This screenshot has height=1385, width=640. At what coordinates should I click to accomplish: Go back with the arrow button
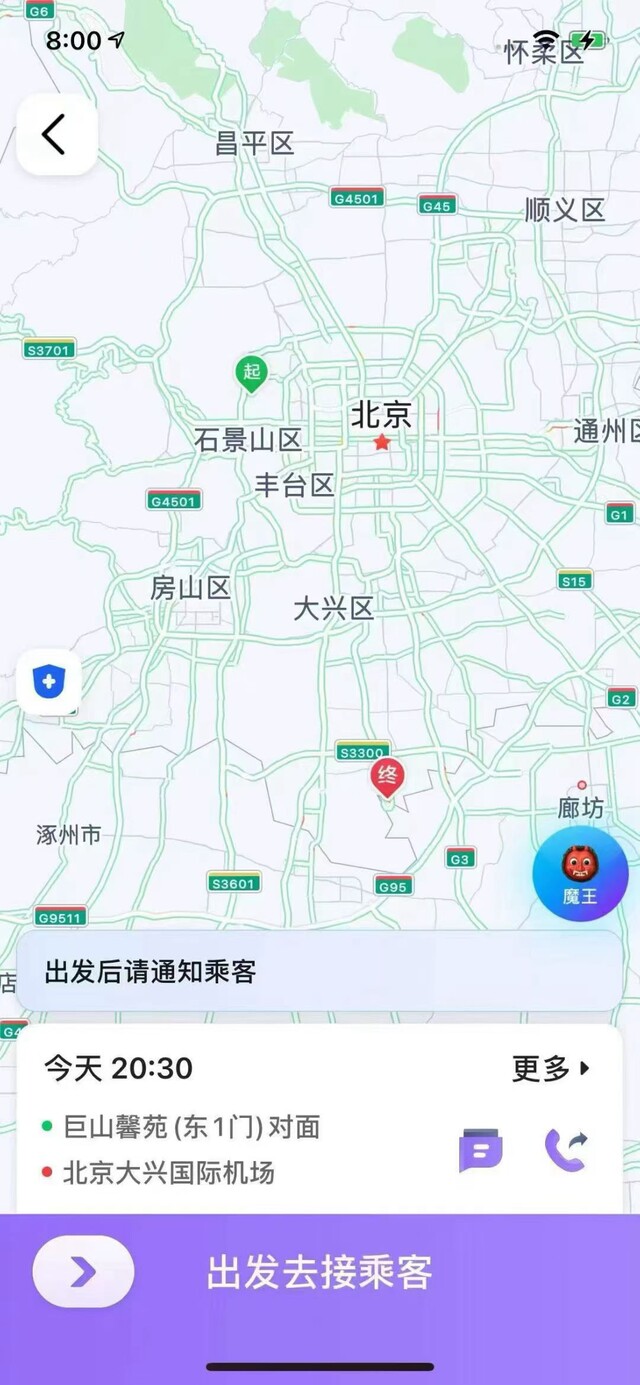coord(56,134)
